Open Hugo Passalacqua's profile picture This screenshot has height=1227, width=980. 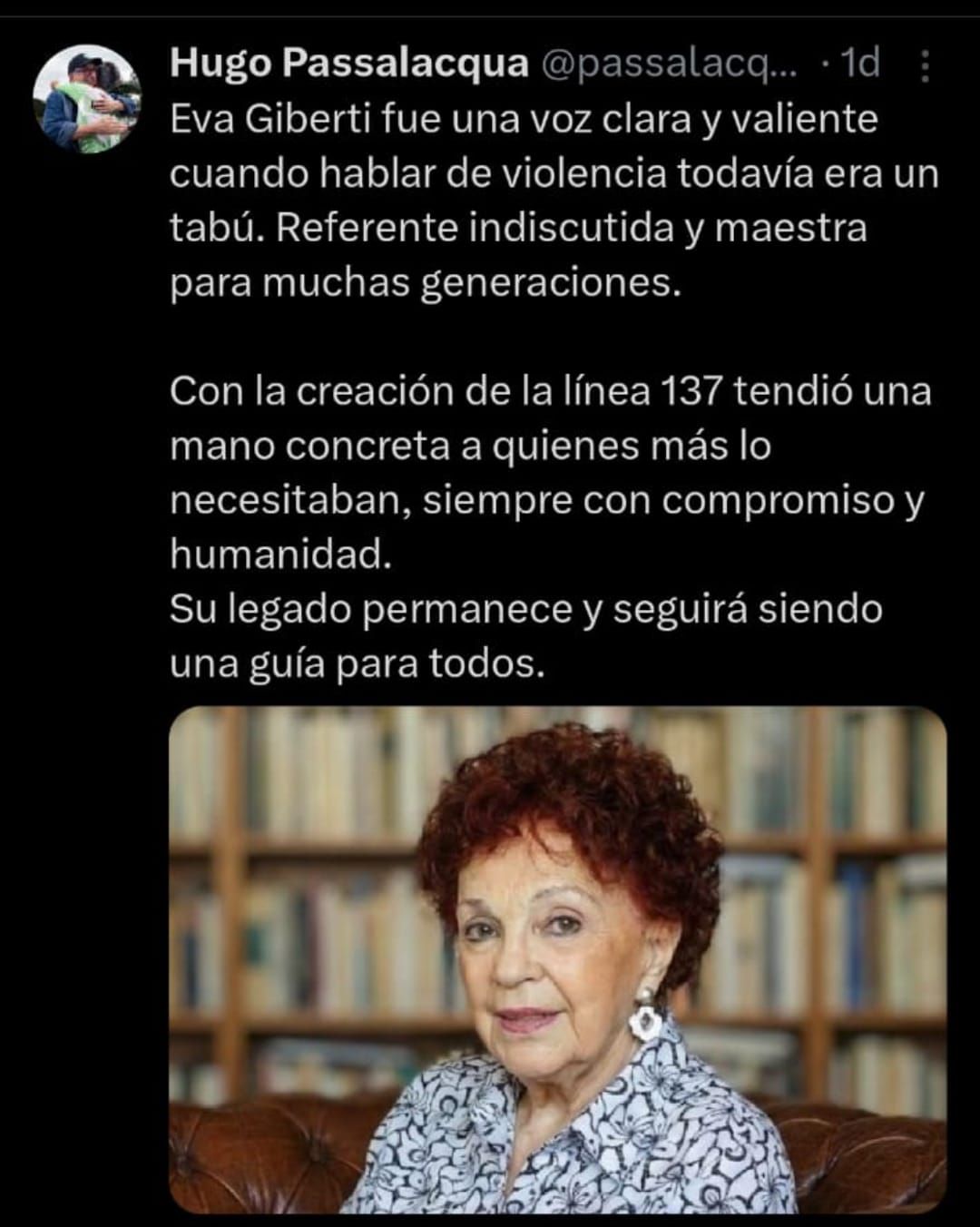click(x=87, y=99)
